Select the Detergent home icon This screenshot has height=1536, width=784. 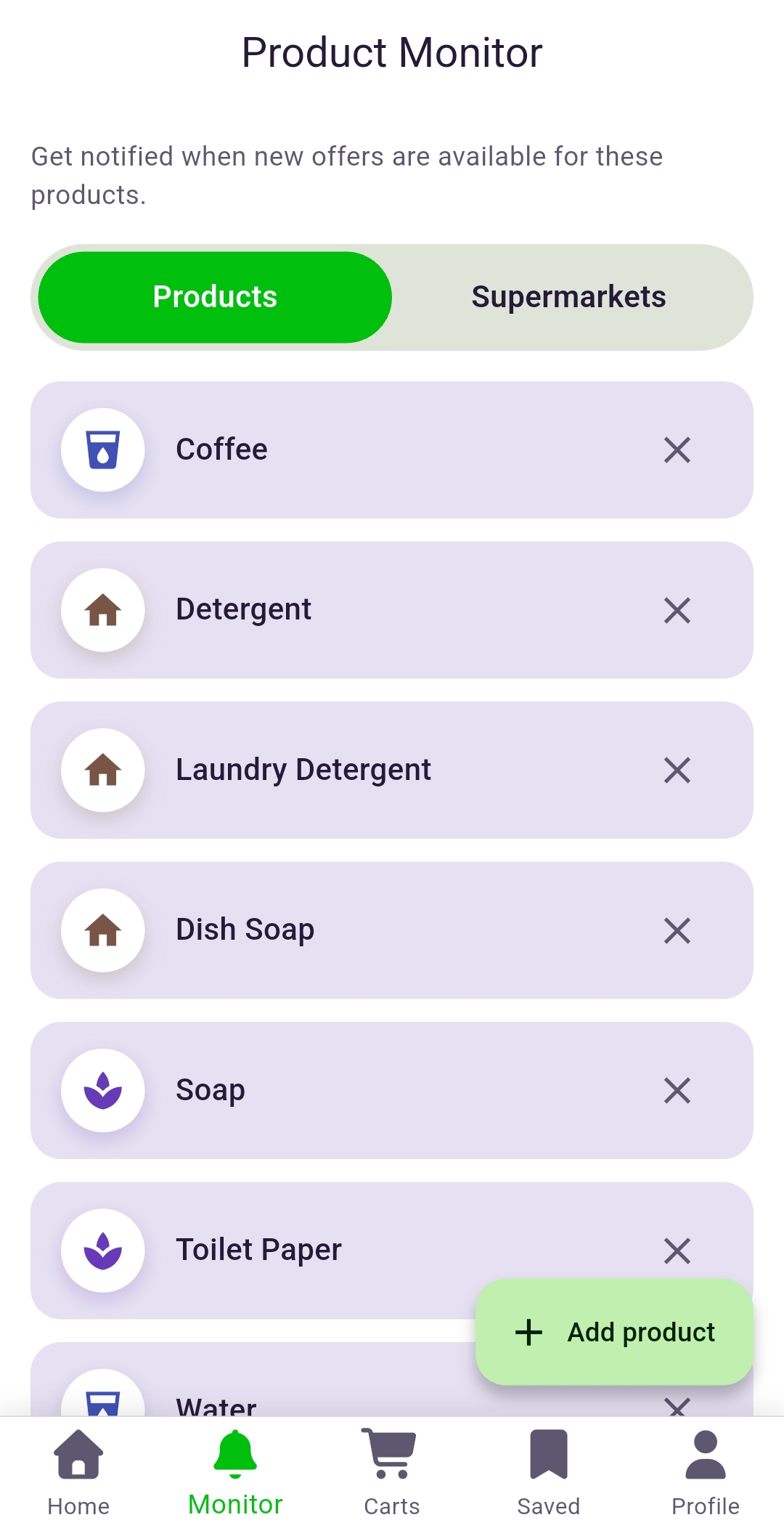pyautogui.click(x=103, y=610)
